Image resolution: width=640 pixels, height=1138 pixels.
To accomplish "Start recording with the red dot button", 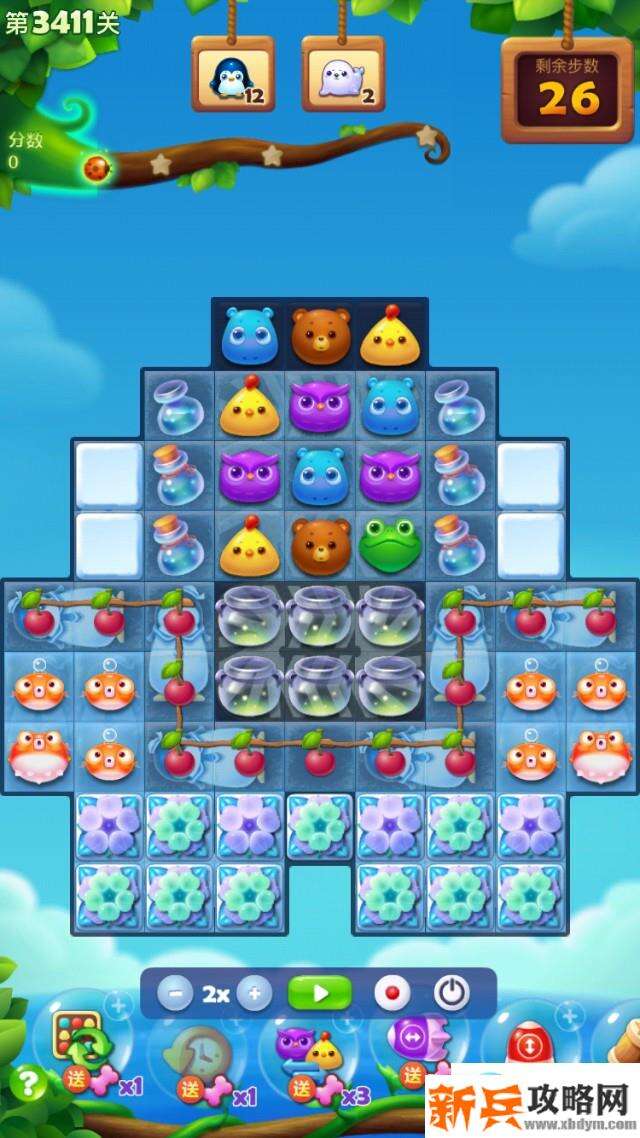I will (x=392, y=993).
